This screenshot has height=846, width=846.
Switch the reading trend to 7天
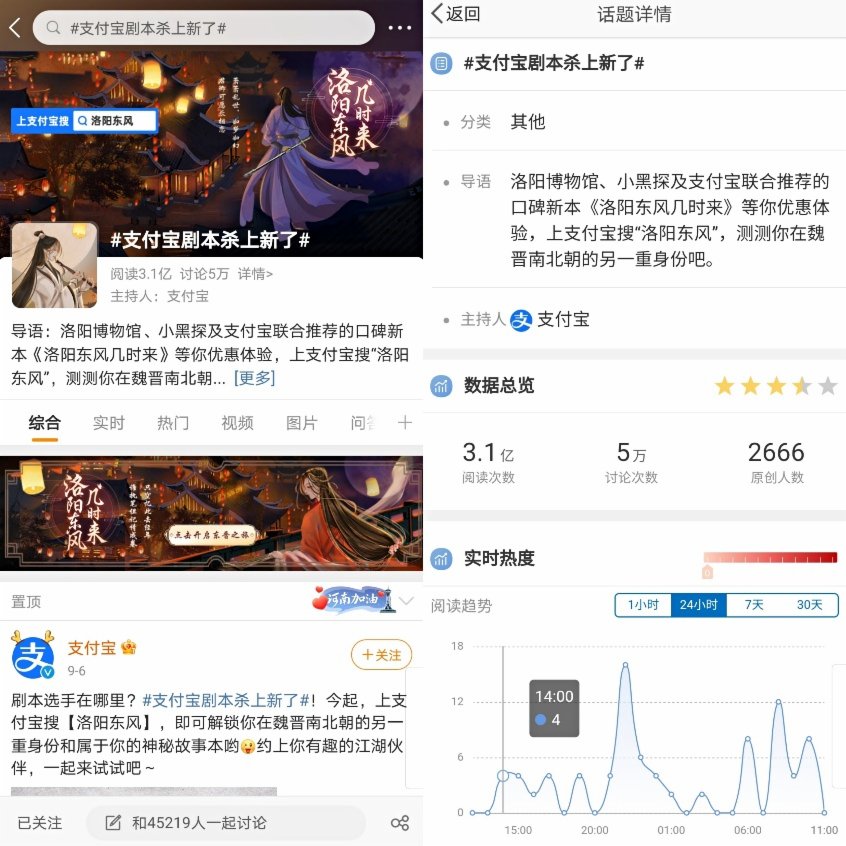pyautogui.click(x=753, y=605)
